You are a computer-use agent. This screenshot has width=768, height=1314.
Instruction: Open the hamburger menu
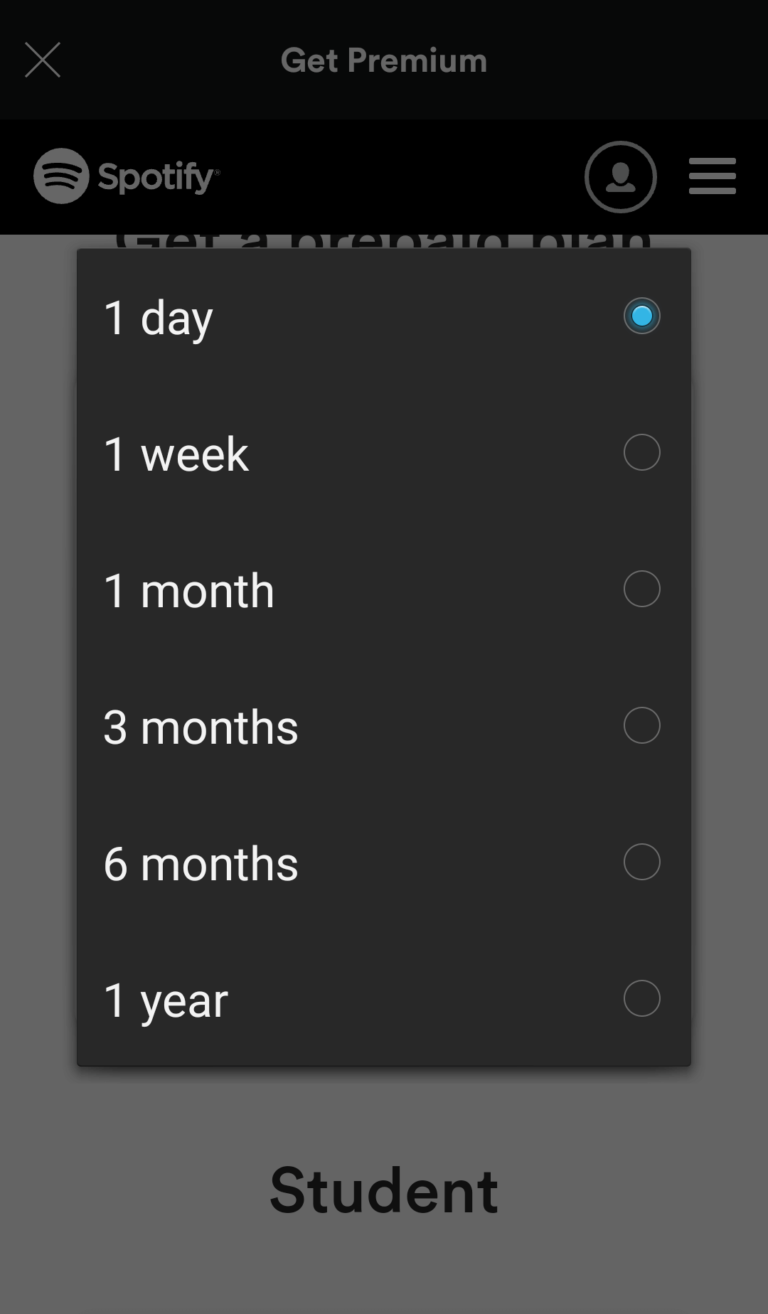tap(712, 177)
